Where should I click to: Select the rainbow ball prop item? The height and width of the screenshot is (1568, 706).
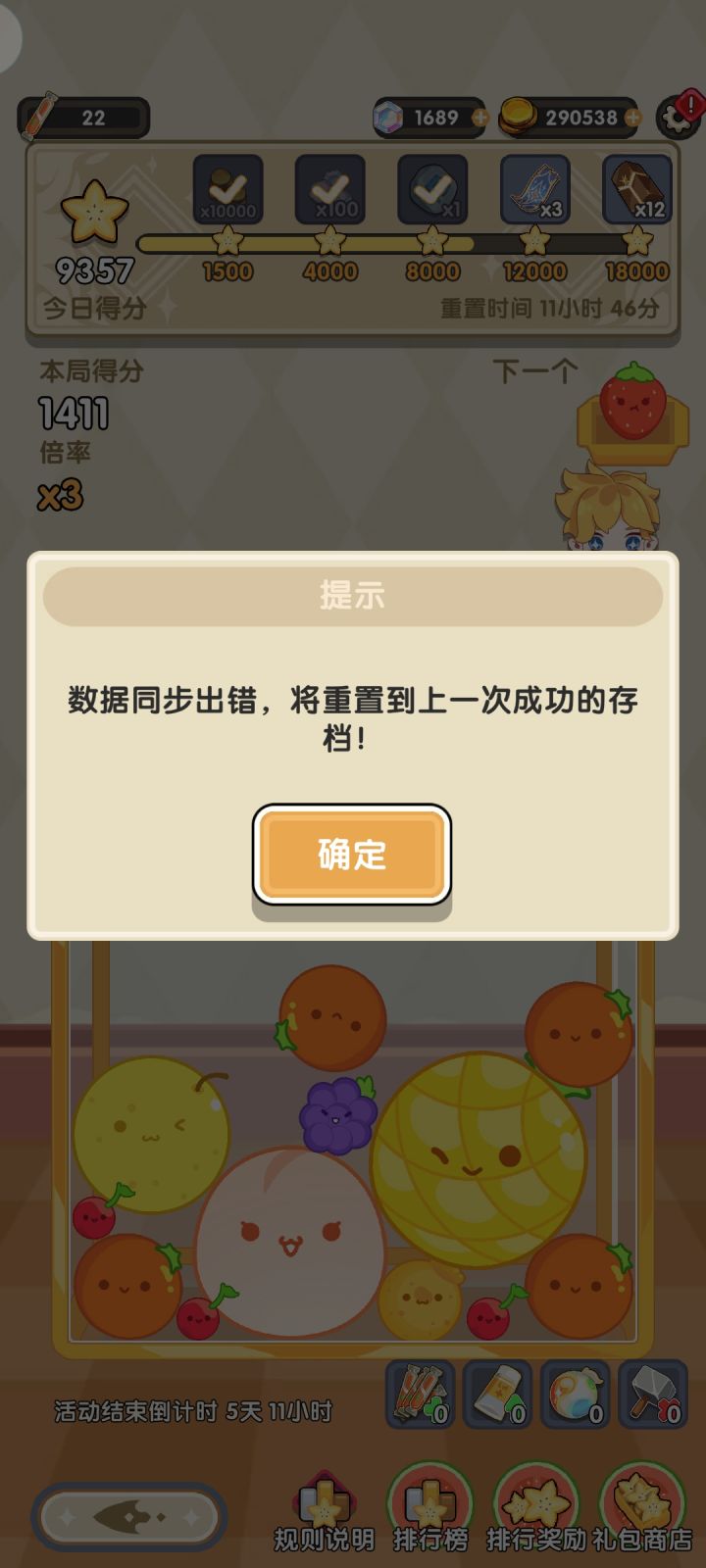tap(575, 1396)
